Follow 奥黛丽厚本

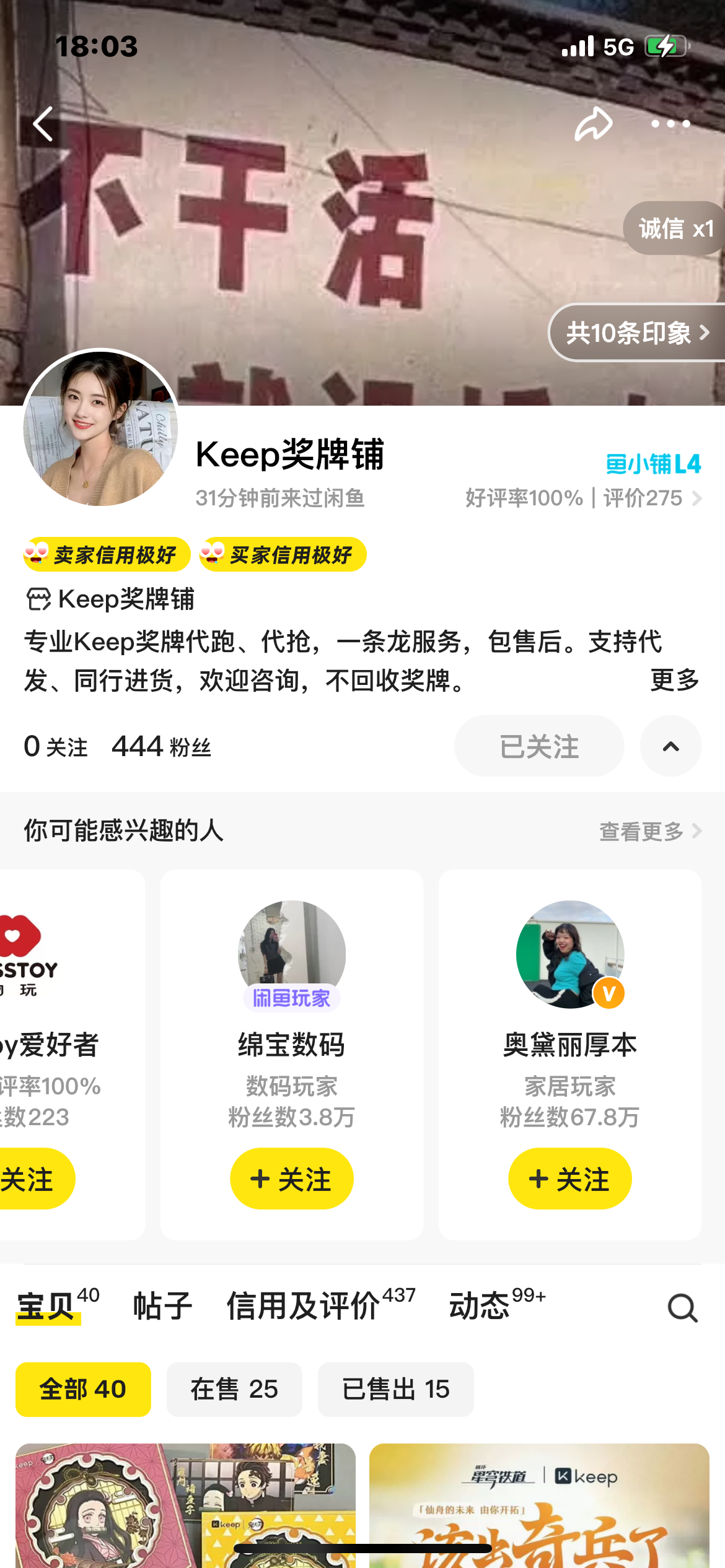click(570, 1178)
